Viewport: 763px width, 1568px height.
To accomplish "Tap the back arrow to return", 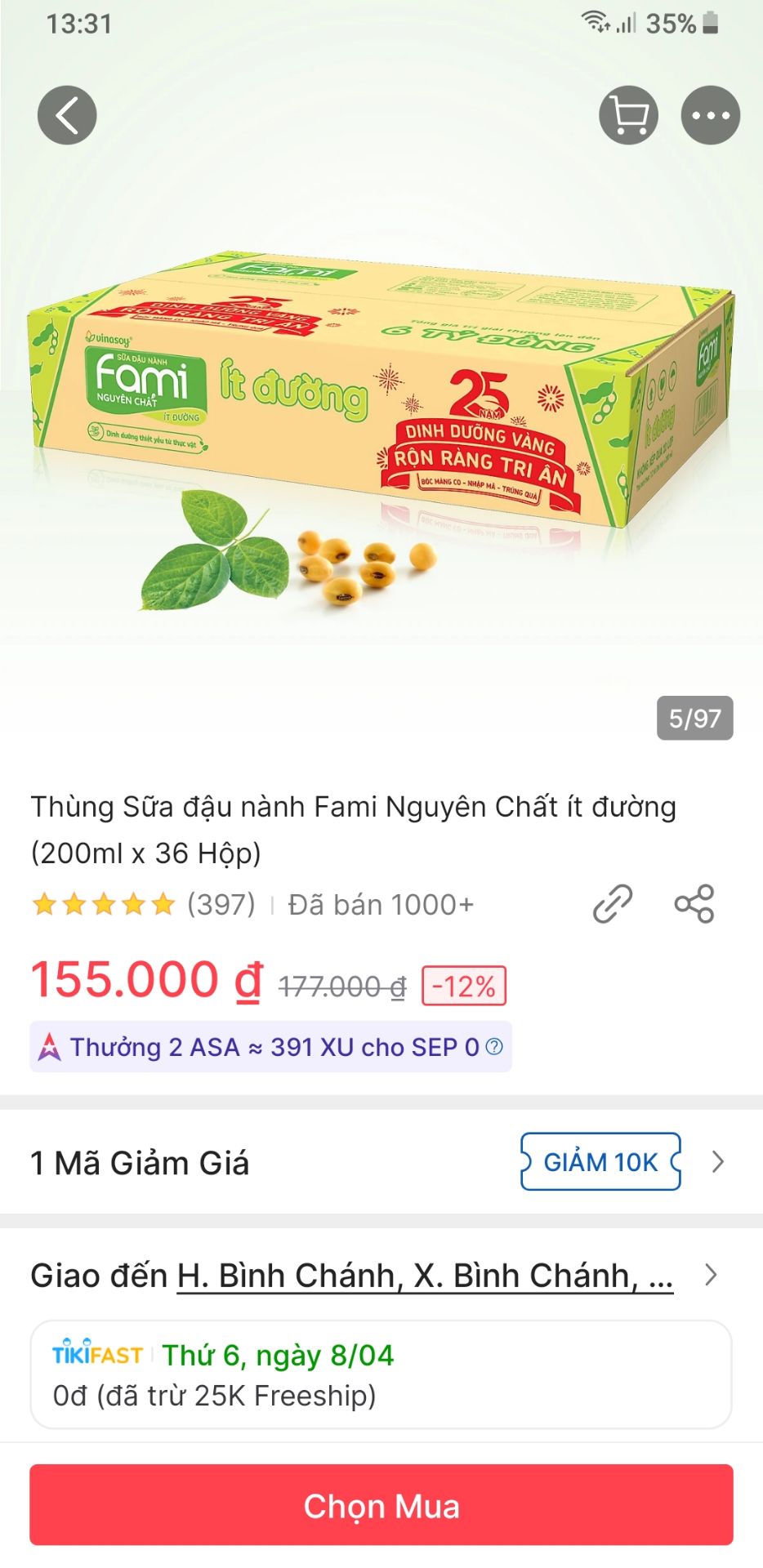I will click(67, 114).
